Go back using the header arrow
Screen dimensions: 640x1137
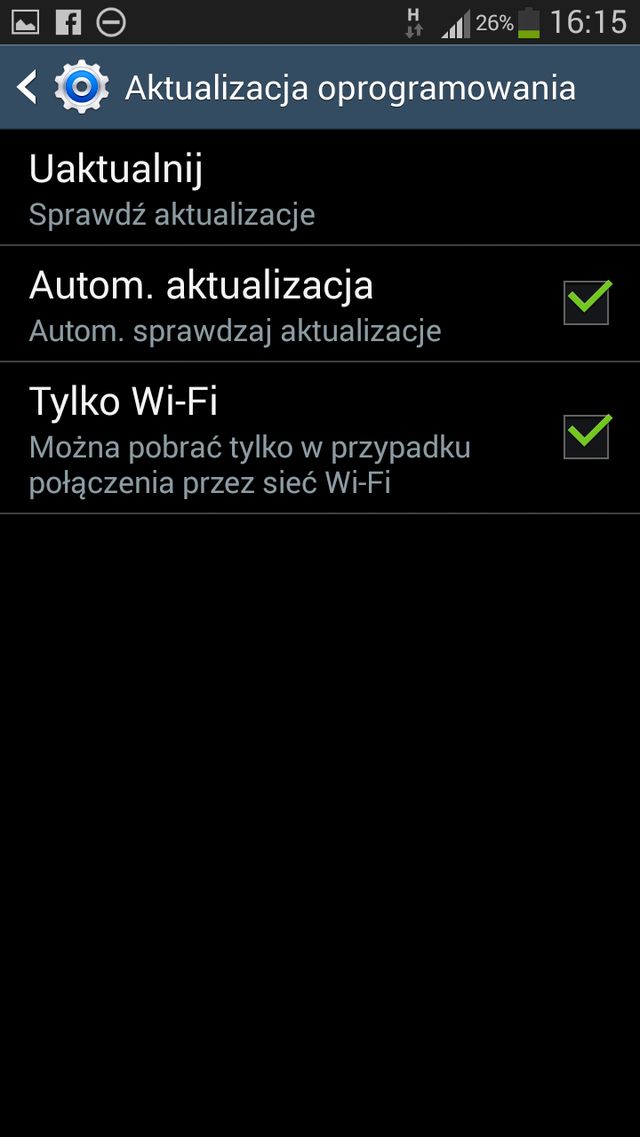click(x=28, y=88)
